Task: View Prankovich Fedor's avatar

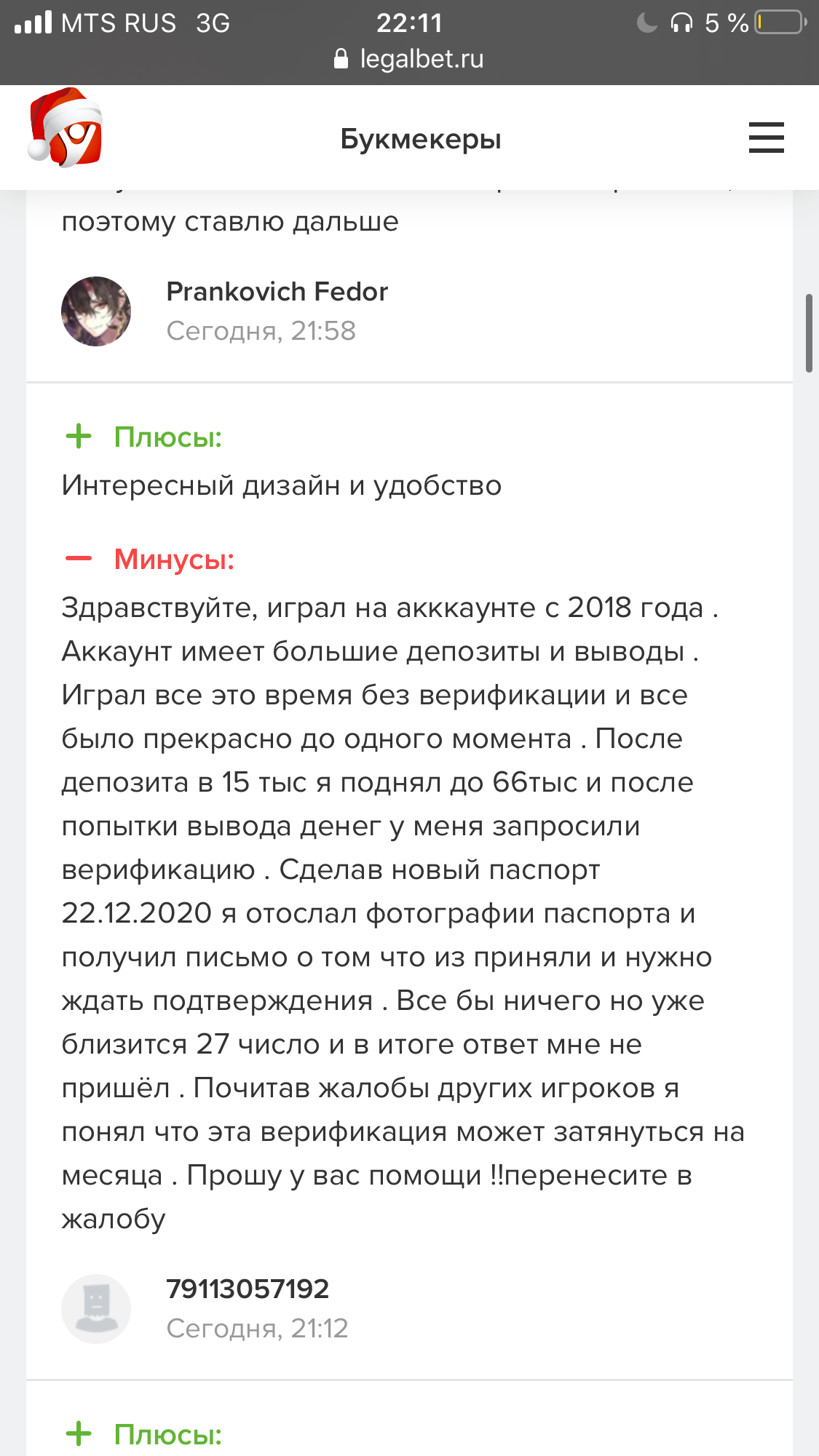Action: click(x=96, y=311)
